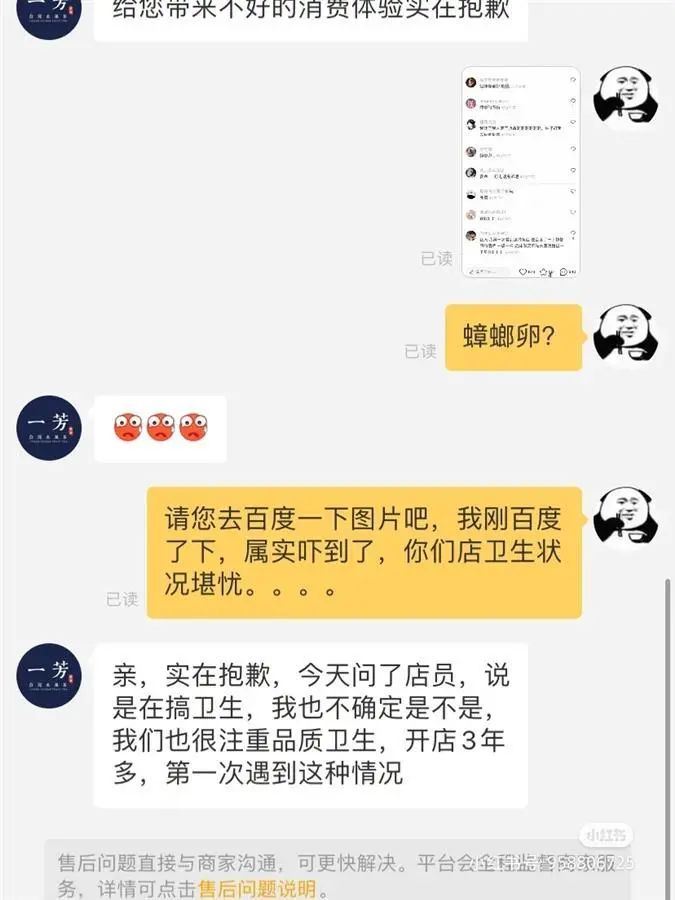Open the screenshot image sent in the chat
Image resolution: width=675 pixels, height=900 pixels.
click(520, 173)
